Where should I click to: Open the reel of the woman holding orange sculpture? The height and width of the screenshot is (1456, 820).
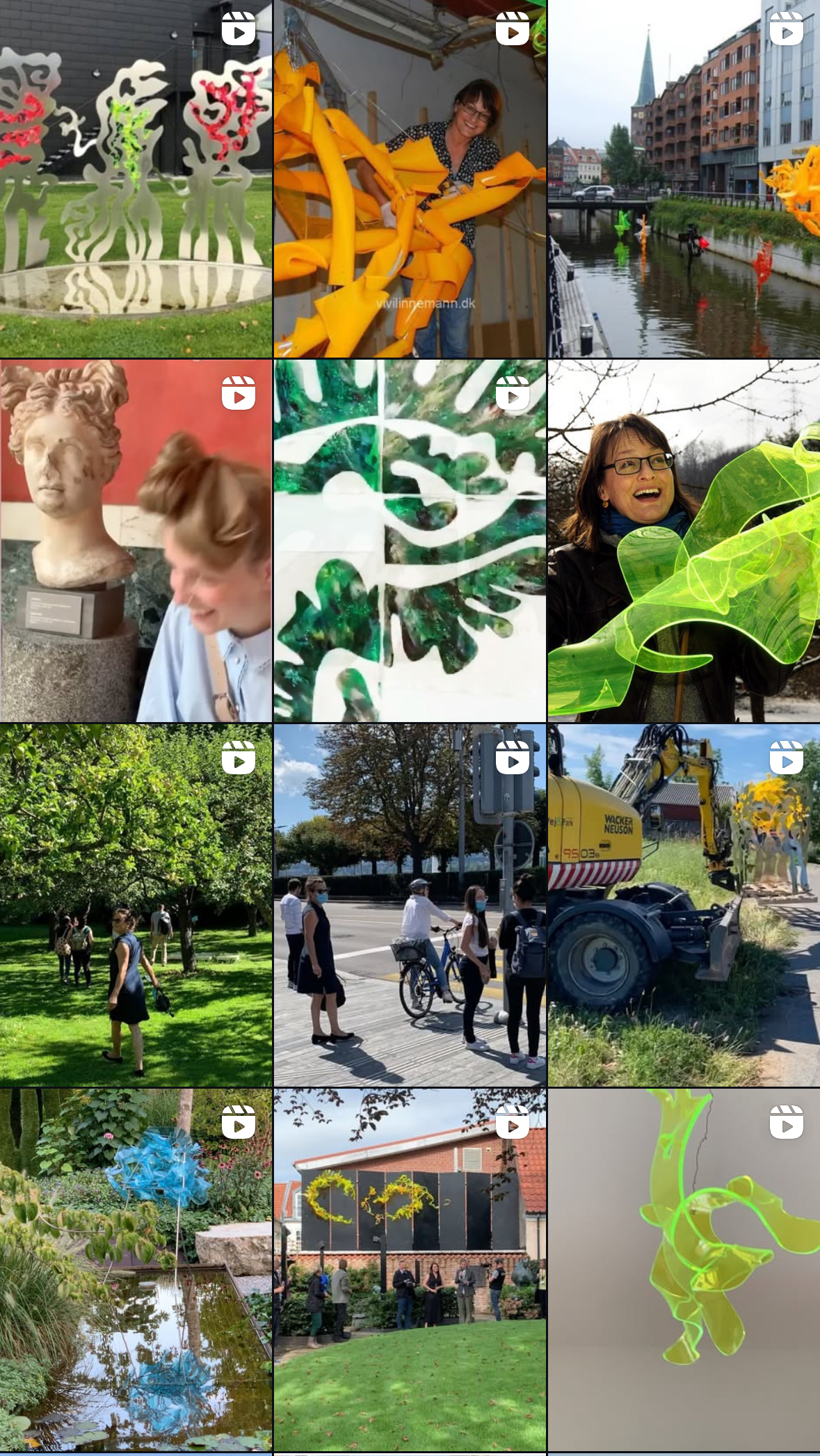coord(410,179)
